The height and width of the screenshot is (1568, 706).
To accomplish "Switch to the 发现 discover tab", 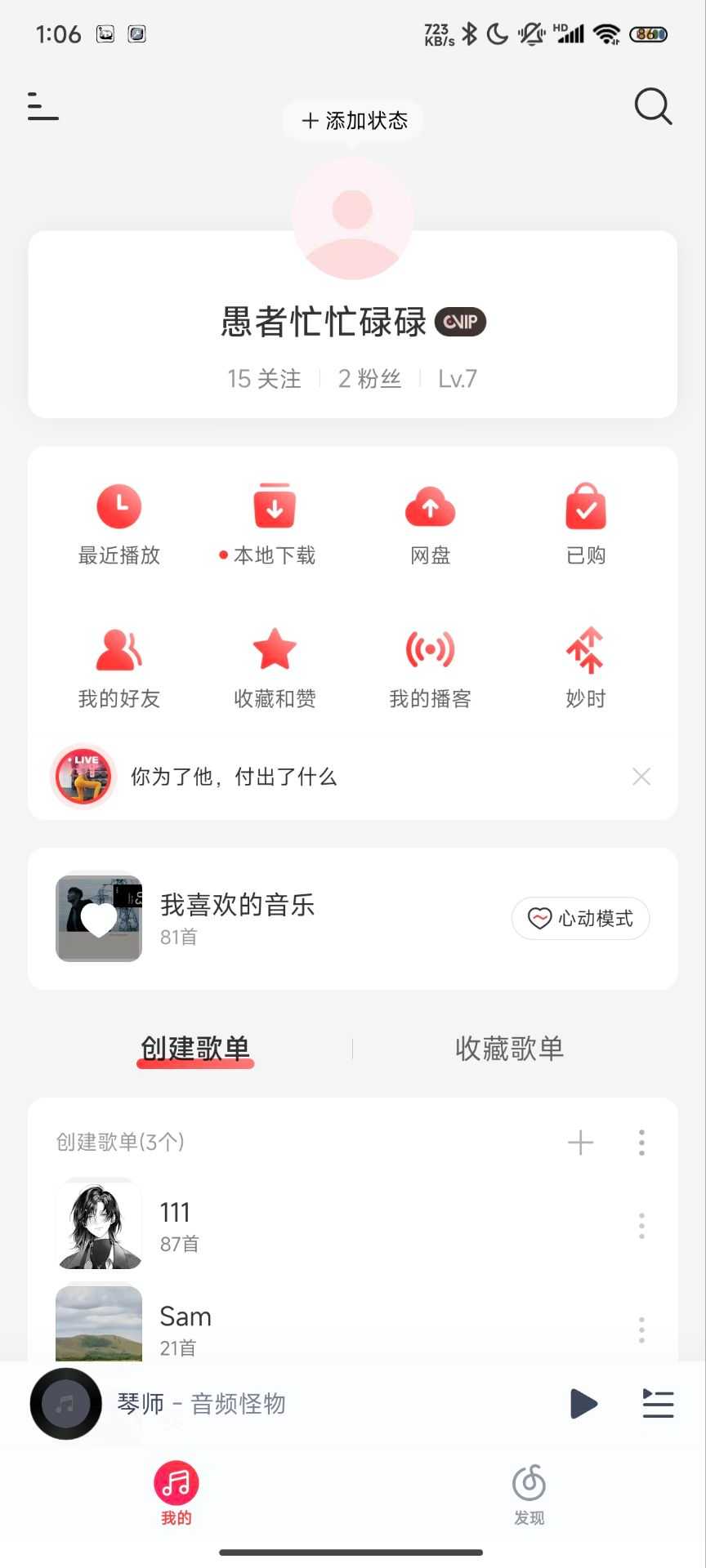I will 529,1494.
